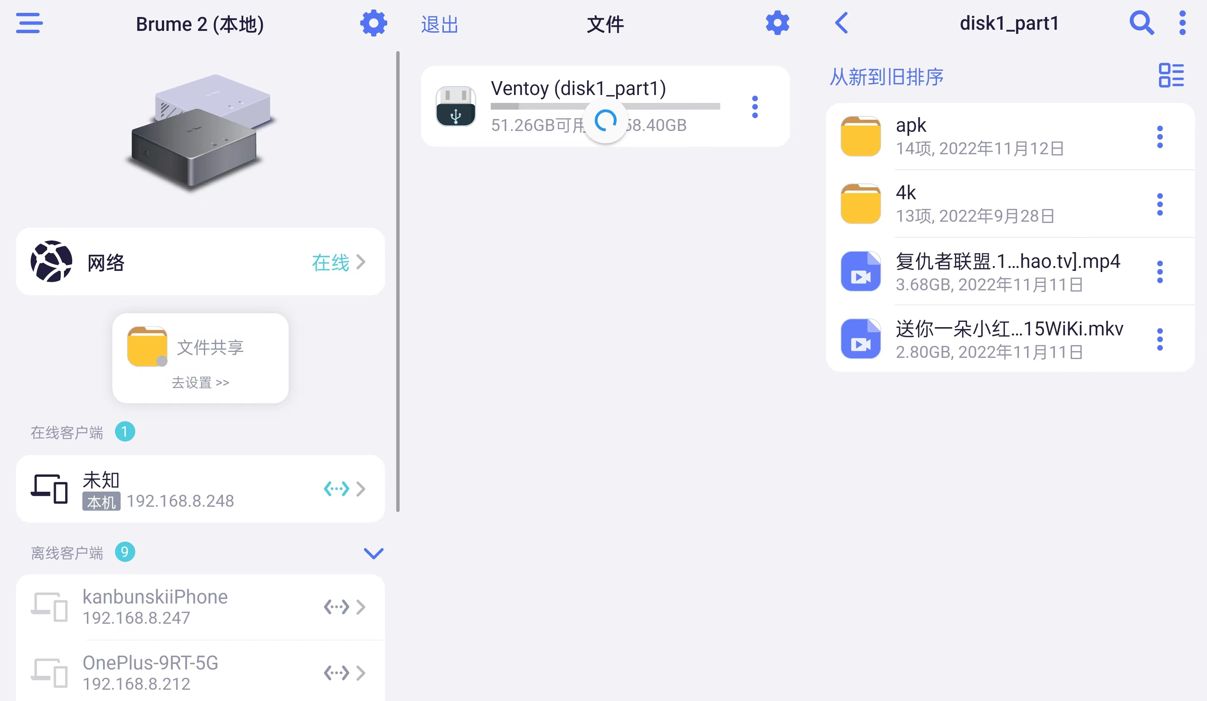The width and height of the screenshot is (1207, 701).
Task: Open more options for 4k folder
Action: click(x=1160, y=204)
